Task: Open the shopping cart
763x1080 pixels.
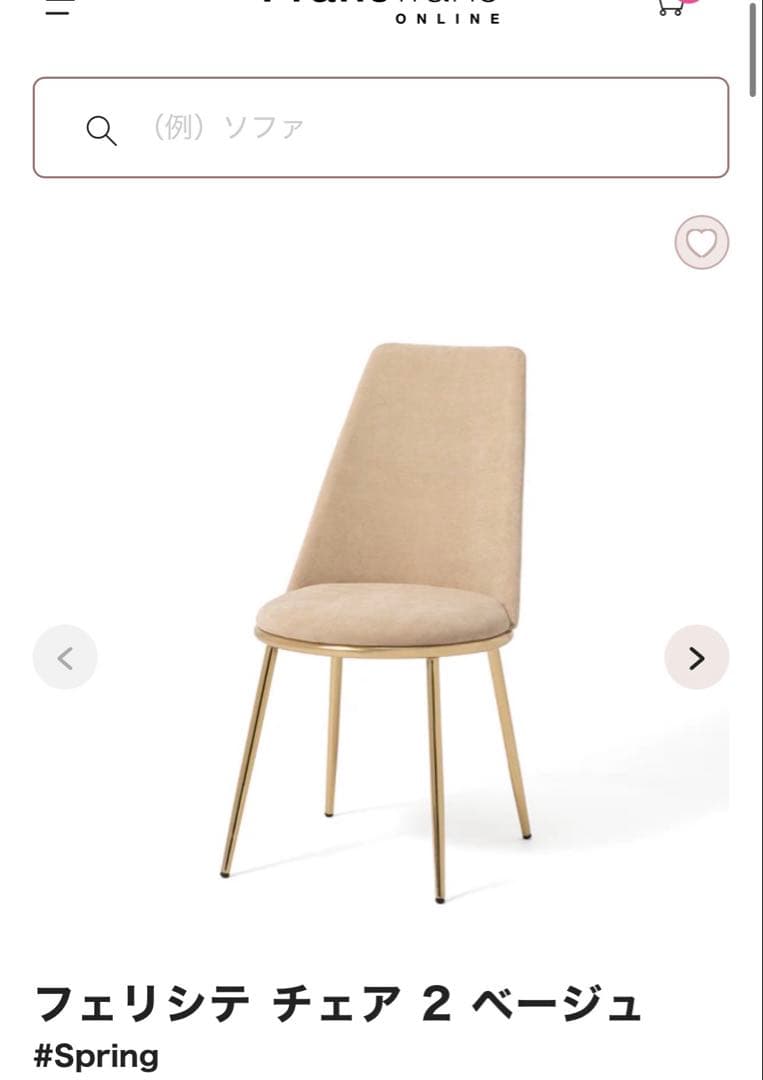Action: tap(671, 6)
